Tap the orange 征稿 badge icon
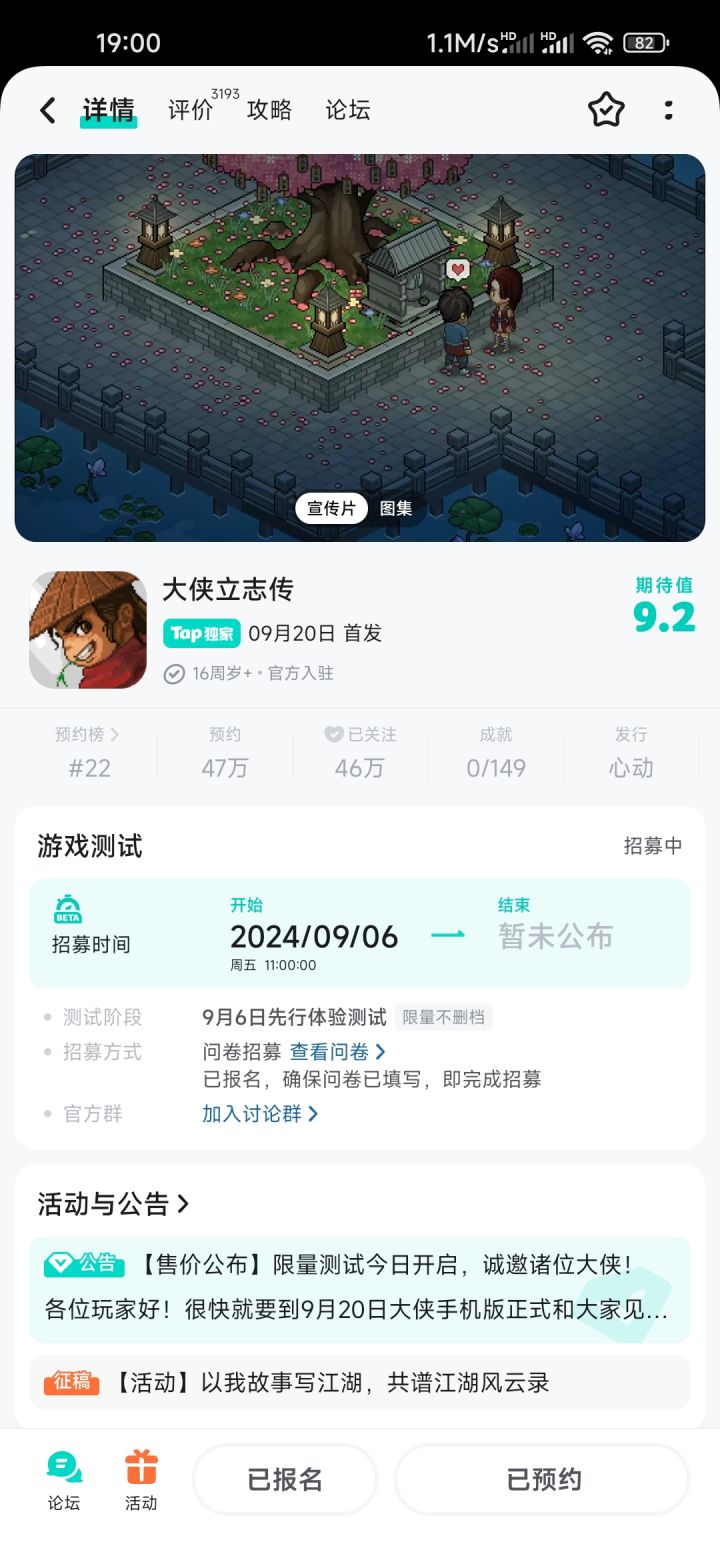The height and width of the screenshot is (1560, 720). tap(71, 1382)
